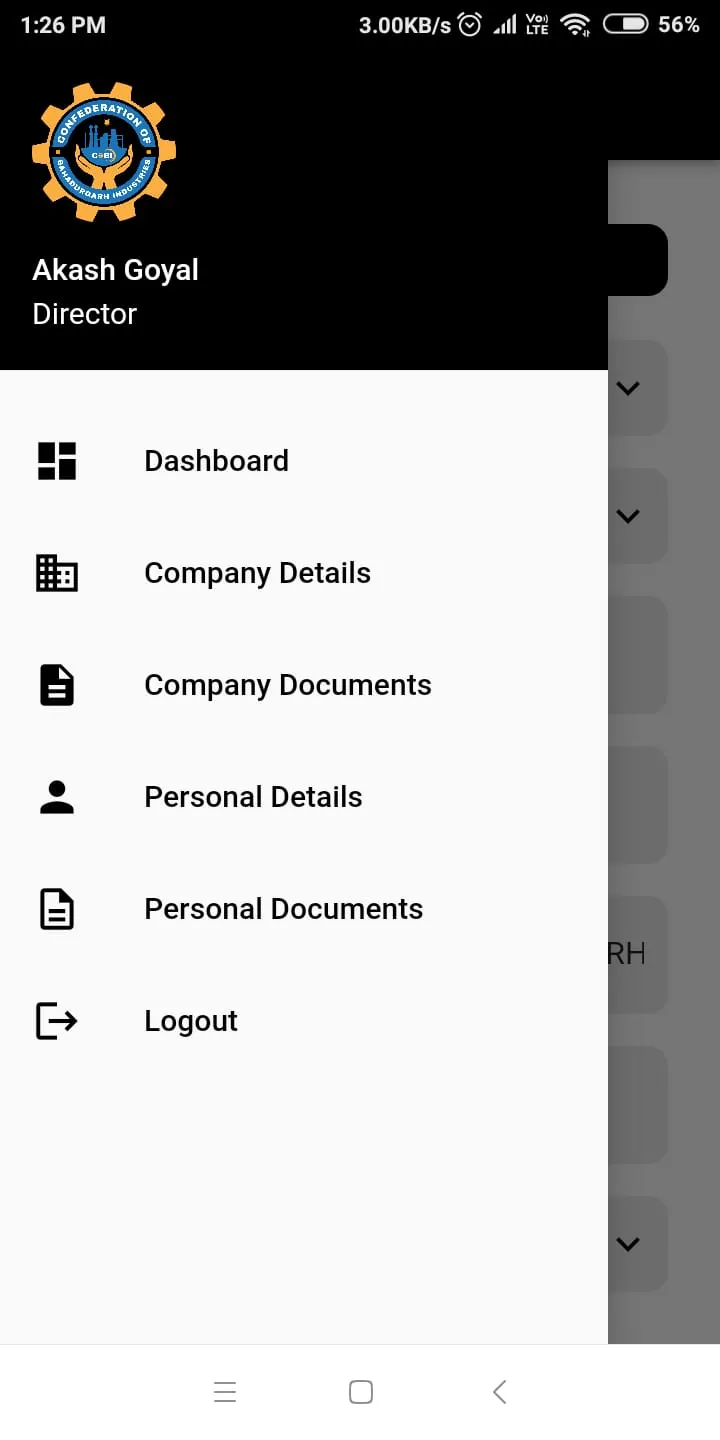Open Personal Details from the drawer
The image size is (720, 1440).
pyautogui.click(x=253, y=796)
